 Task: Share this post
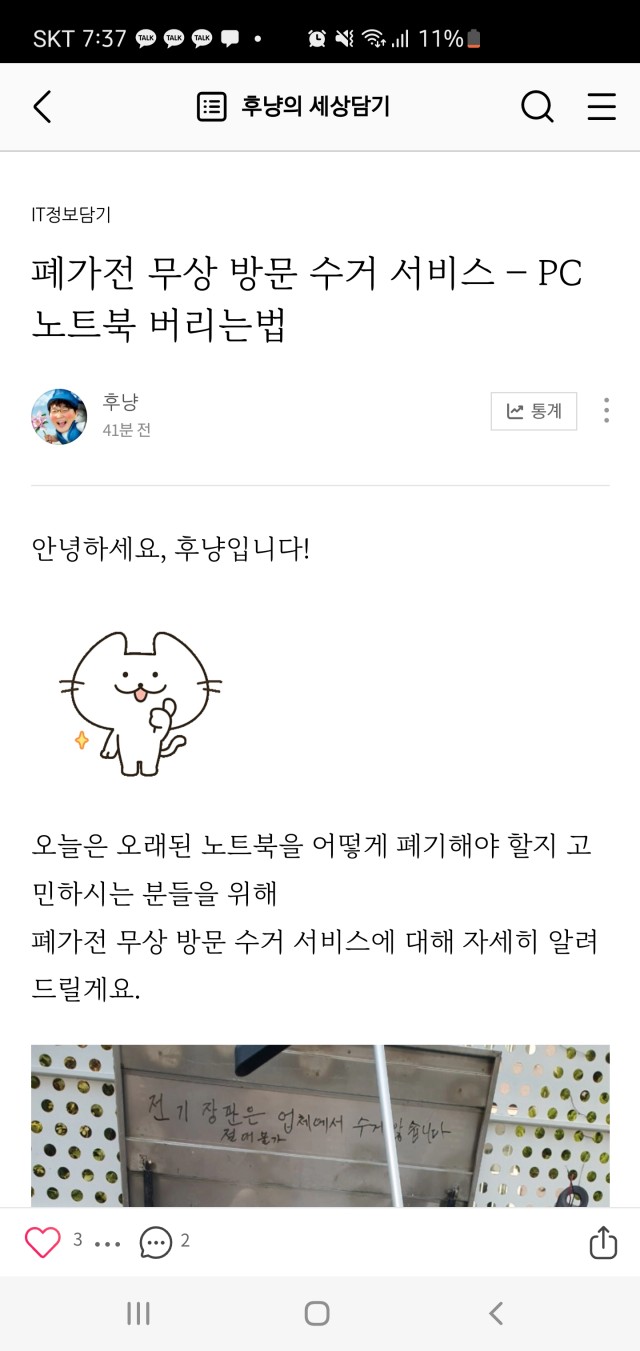pyautogui.click(x=602, y=1242)
